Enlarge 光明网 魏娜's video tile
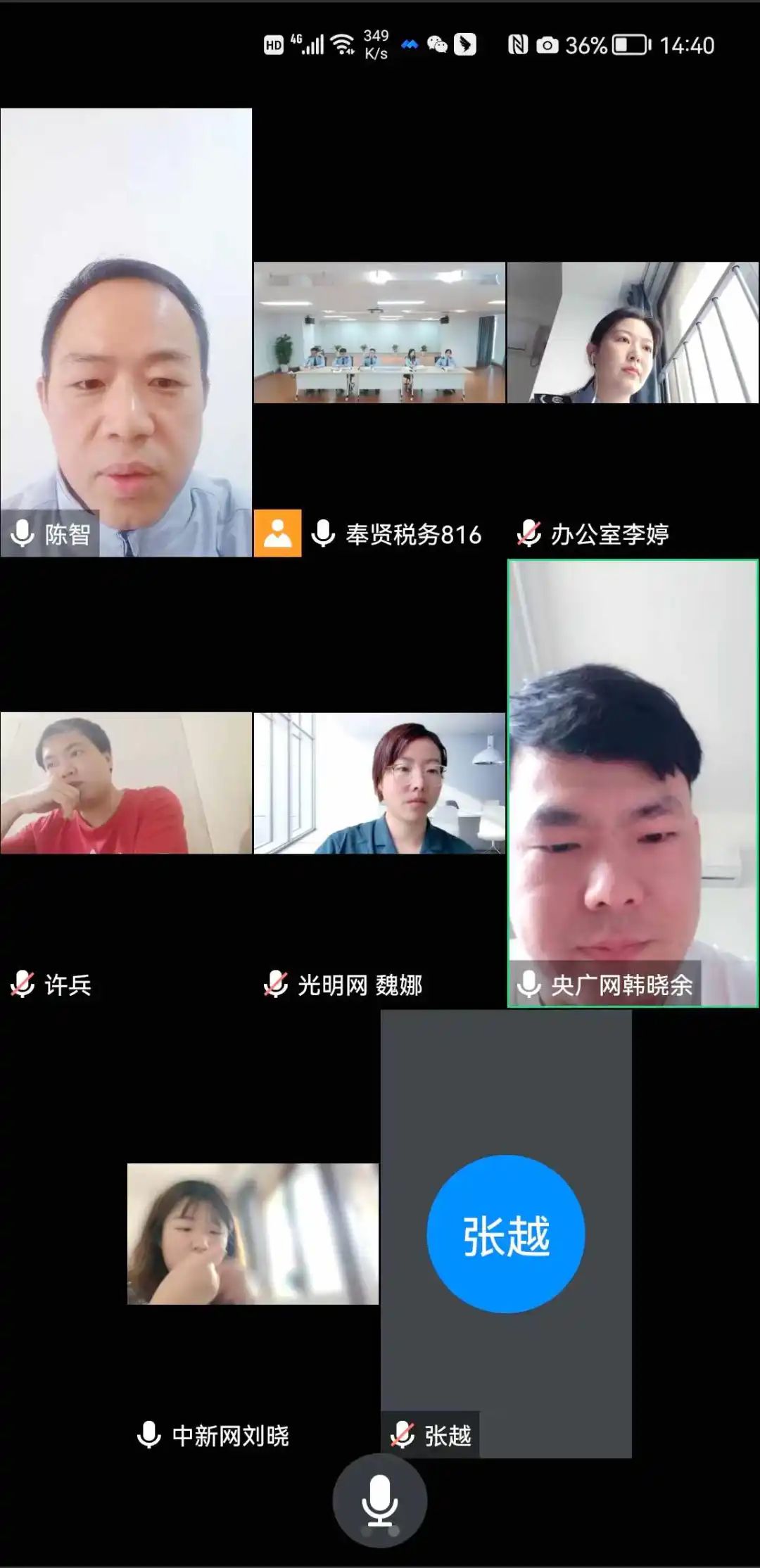 coord(379,783)
